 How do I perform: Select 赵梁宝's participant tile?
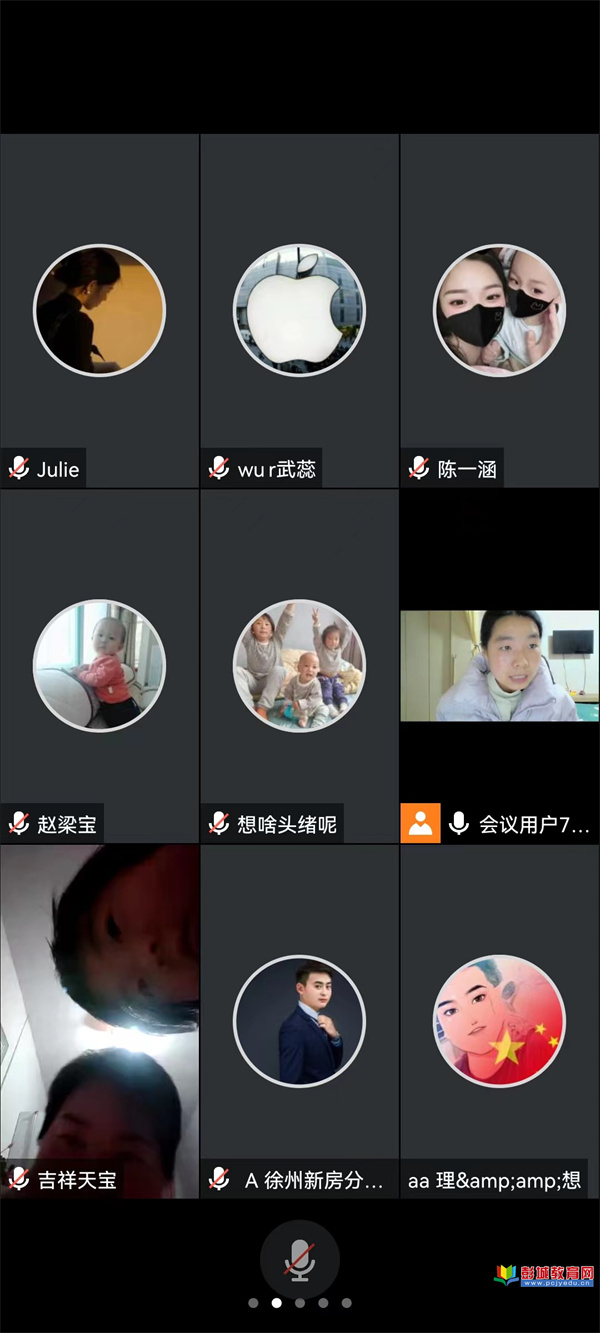99,665
